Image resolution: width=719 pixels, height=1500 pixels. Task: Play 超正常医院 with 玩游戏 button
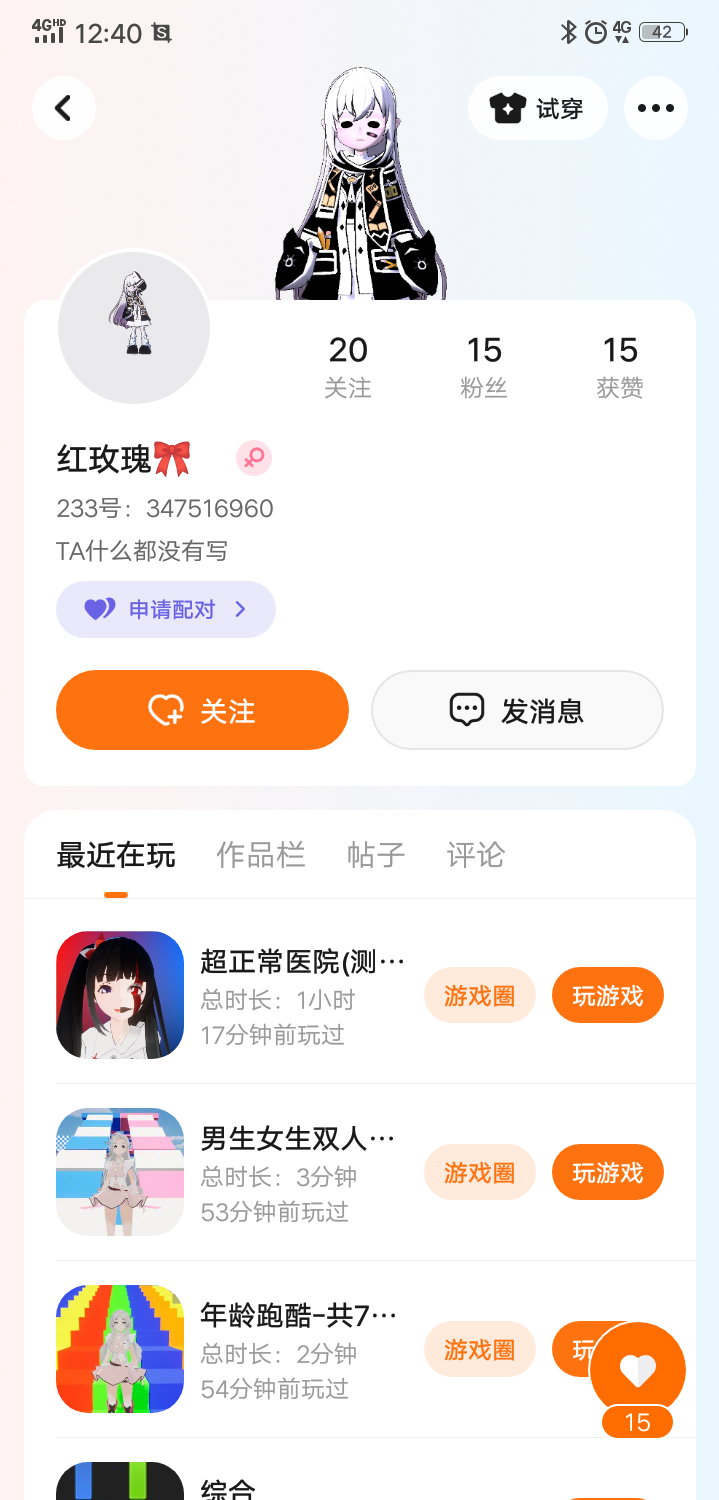(x=607, y=996)
